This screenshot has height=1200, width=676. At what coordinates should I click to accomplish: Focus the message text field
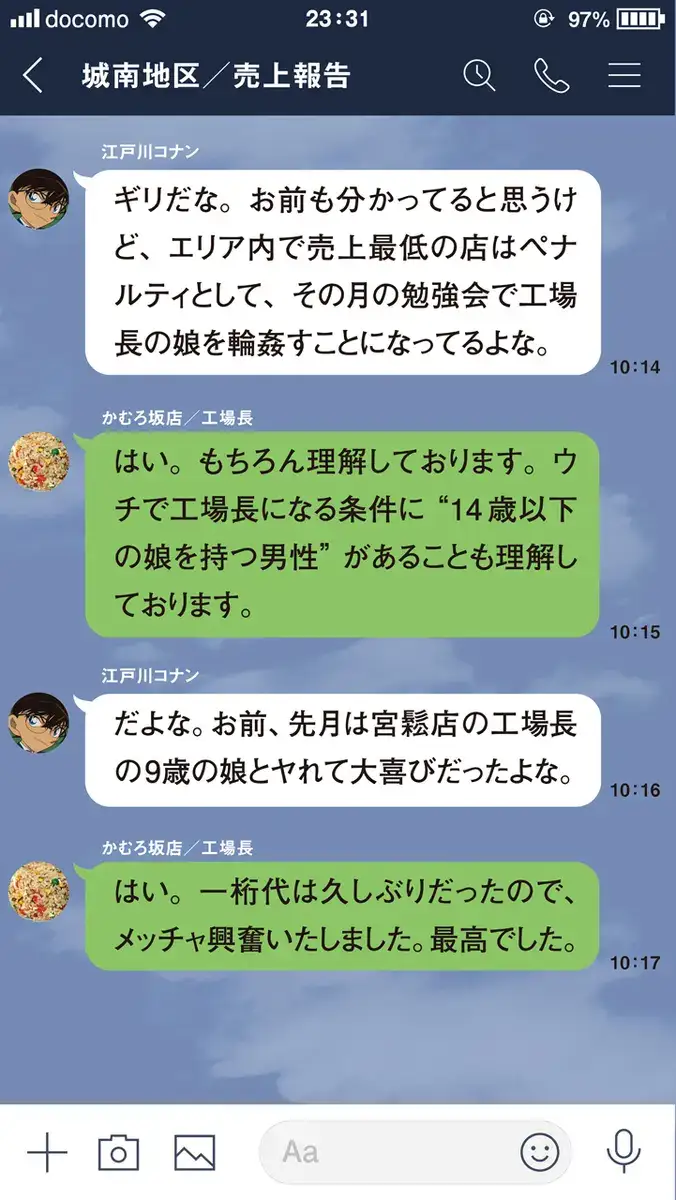(390, 1153)
